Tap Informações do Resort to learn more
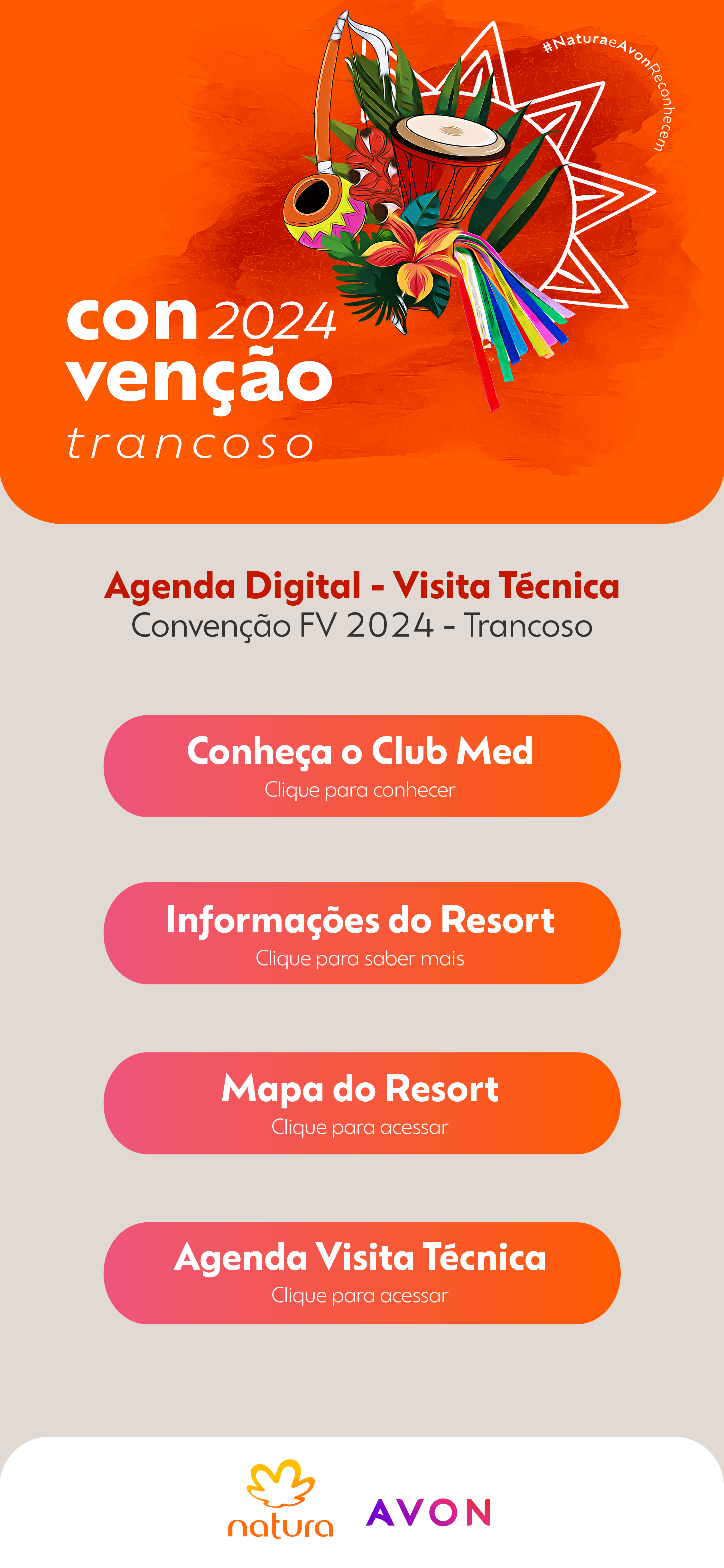Viewport: 724px width, 1568px height. point(362,933)
